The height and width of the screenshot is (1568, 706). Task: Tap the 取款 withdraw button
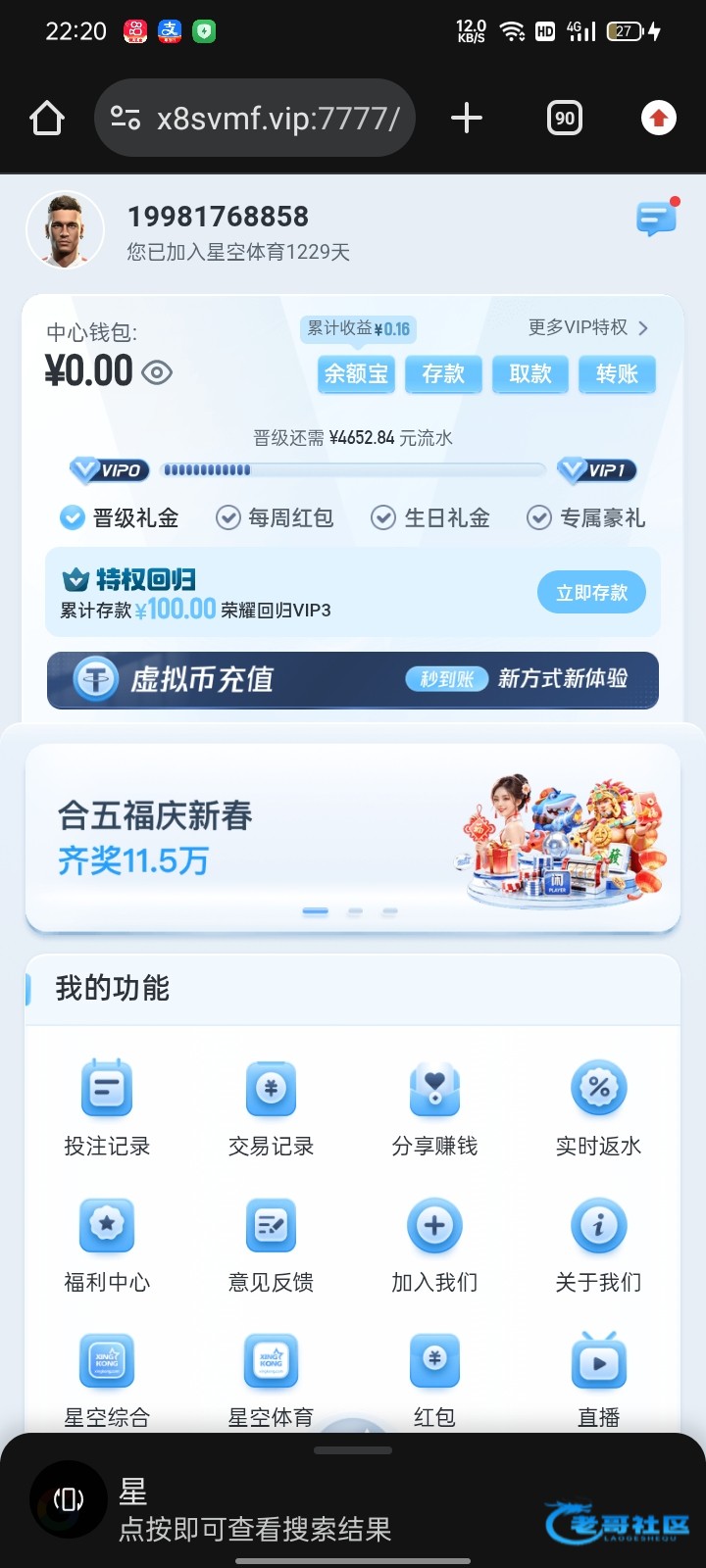pos(530,373)
